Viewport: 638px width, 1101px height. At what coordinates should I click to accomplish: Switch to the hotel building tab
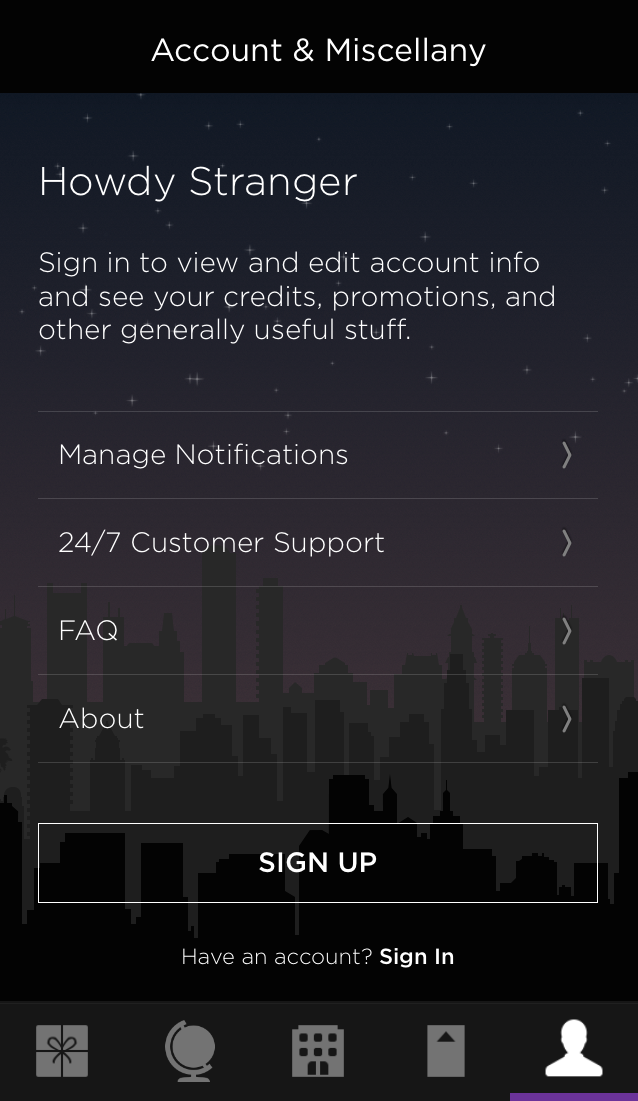click(318, 1051)
